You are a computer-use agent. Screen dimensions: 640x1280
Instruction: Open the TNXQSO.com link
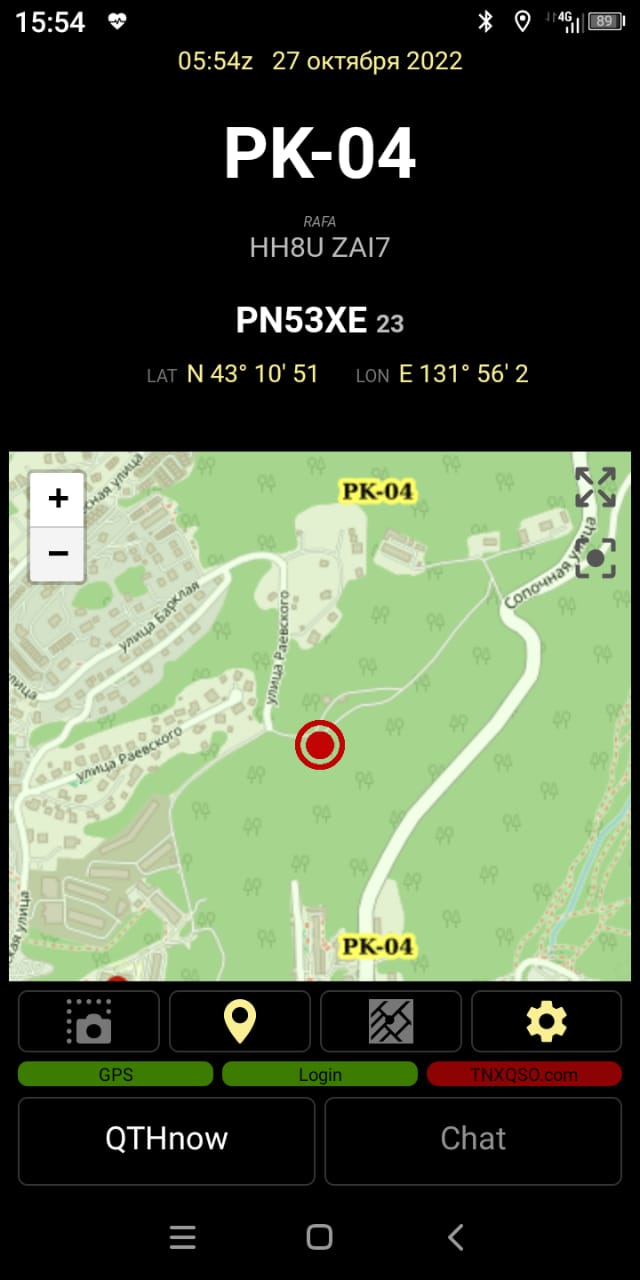(524, 1075)
